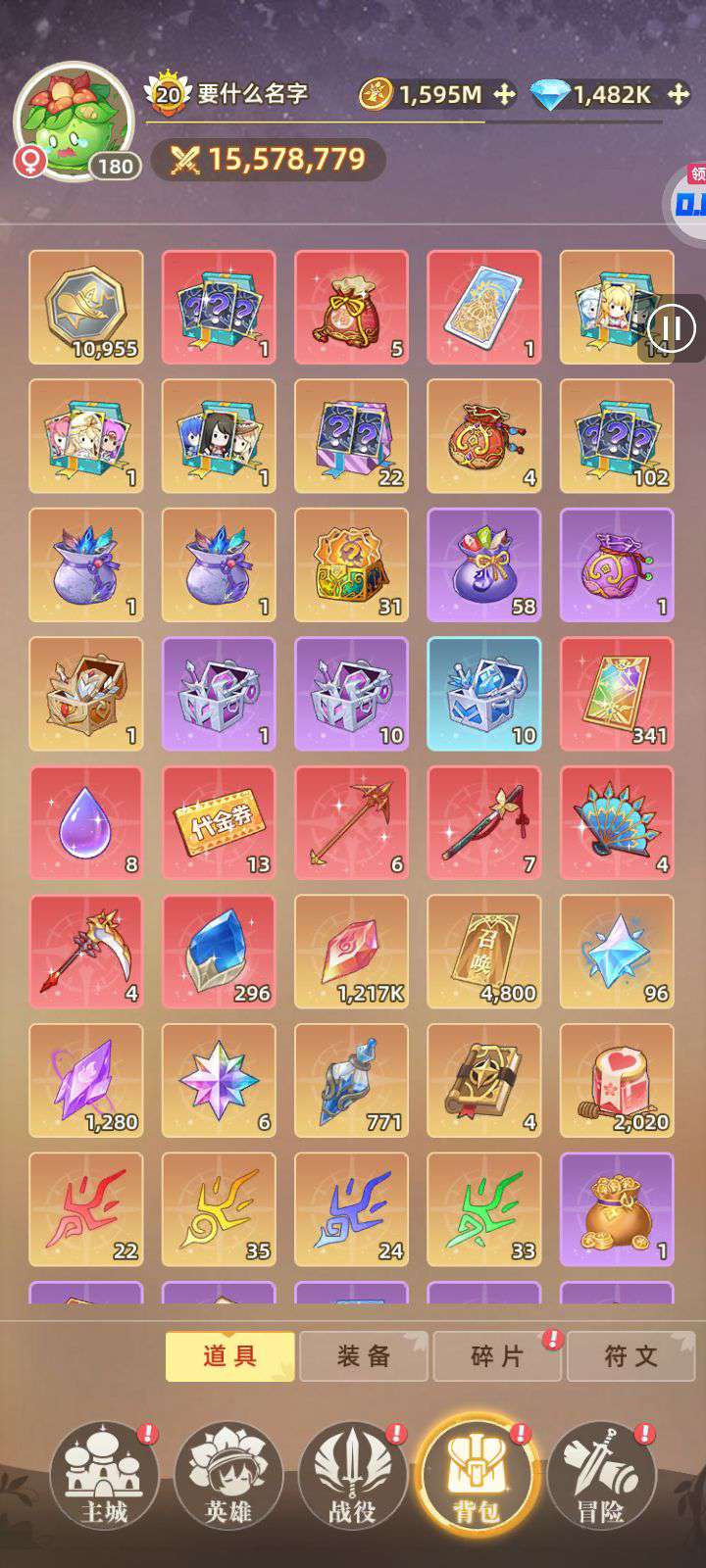Viewport: 706px width, 1568px height.
Task: Switch to the 碎片 fragments tab
Action: 497,1356
